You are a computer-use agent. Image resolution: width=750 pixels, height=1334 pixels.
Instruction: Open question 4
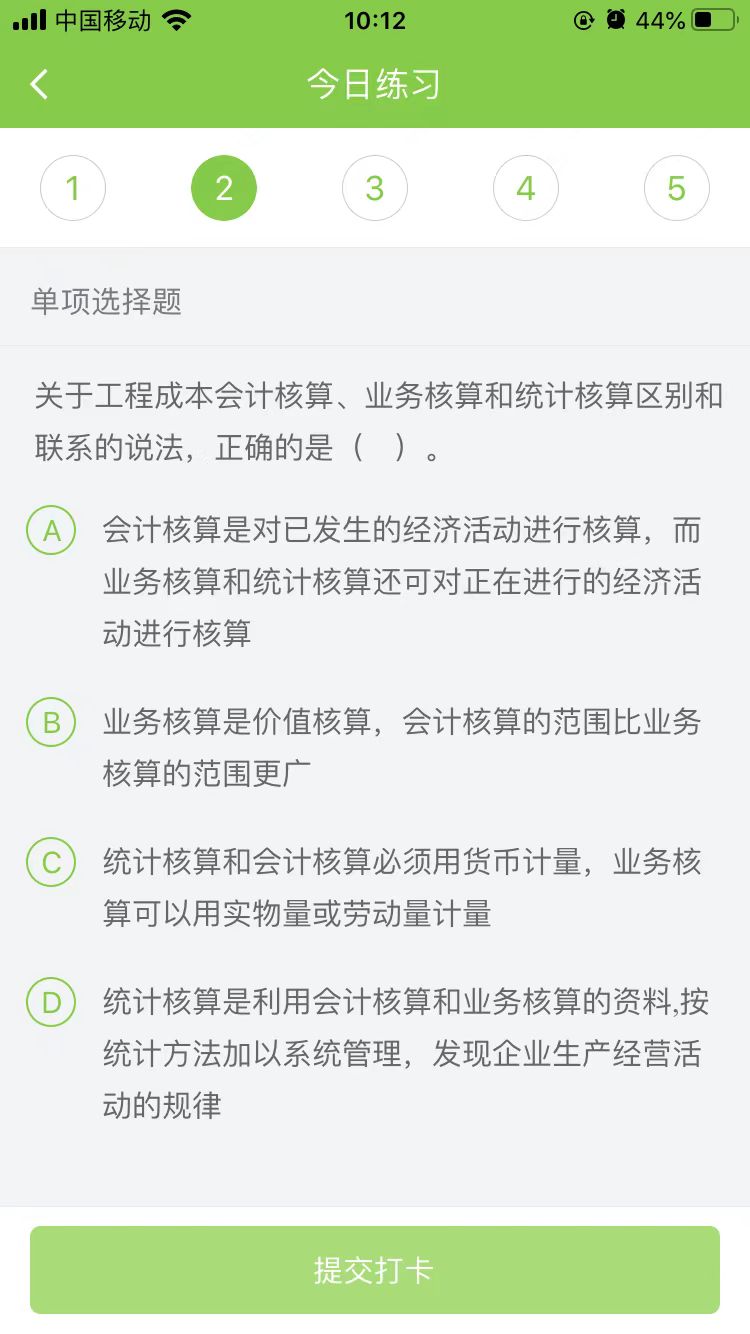coord(526,188)
